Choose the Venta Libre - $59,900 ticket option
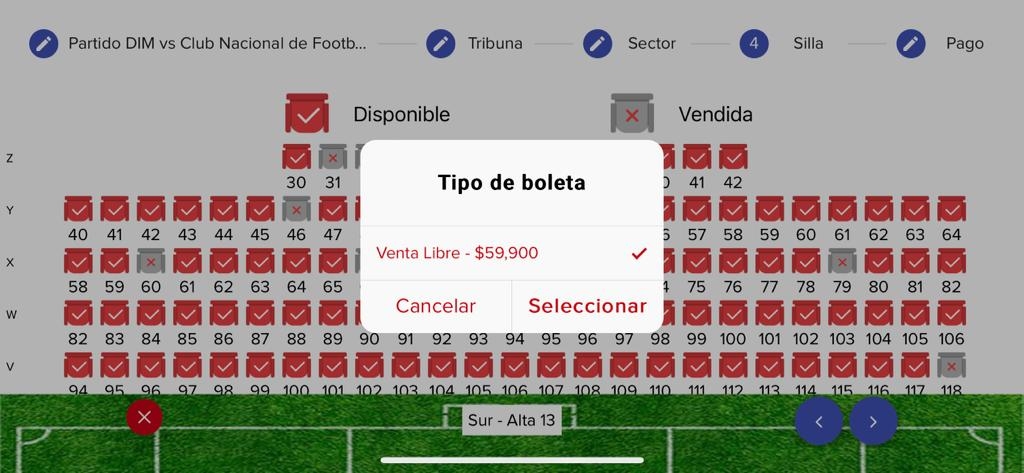The height and width of the screenshot is (473, 1024). click(511, 253)
